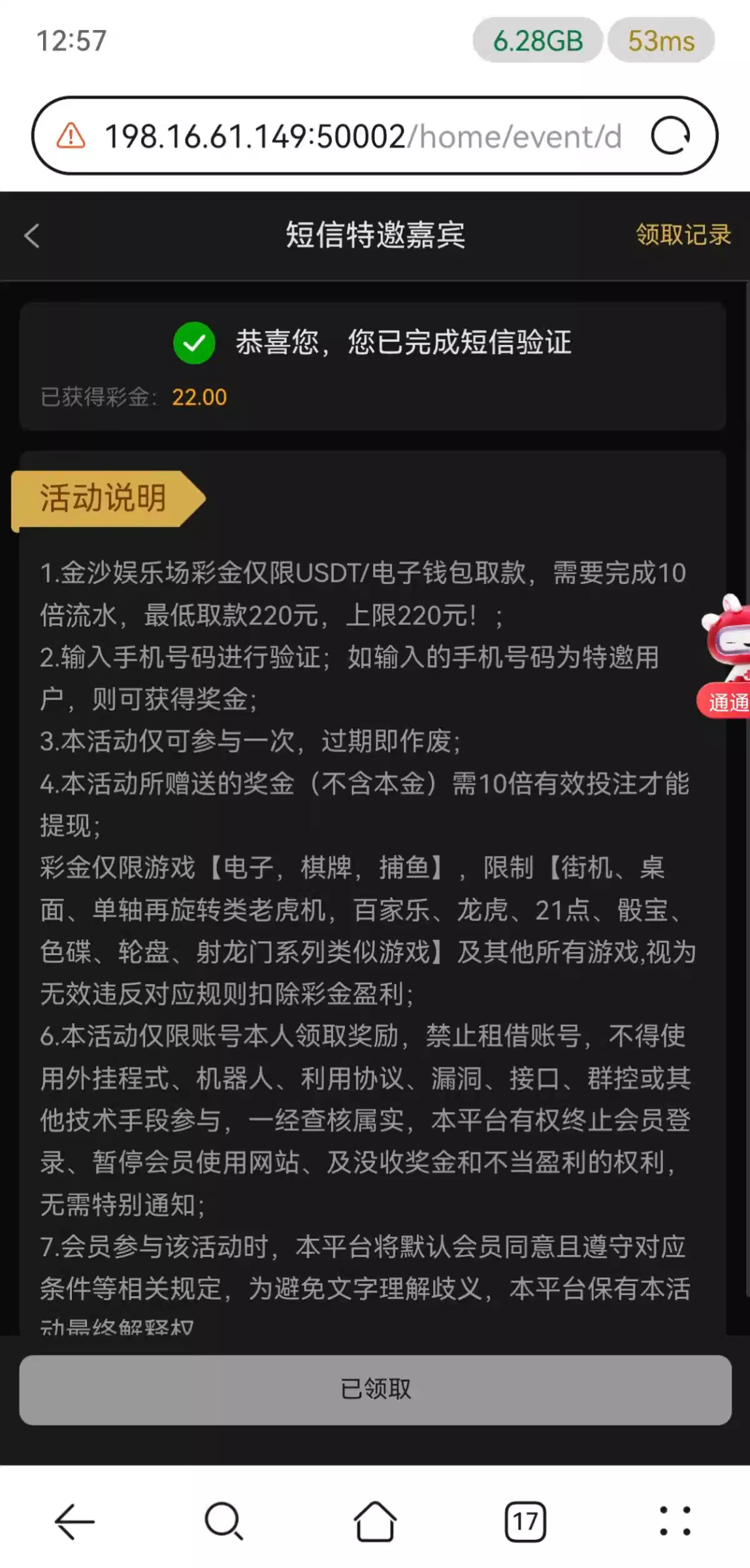Viewport: 750px width, 1568px height.
Task: Tap the 已领取 button
Action: [375, 1389]
